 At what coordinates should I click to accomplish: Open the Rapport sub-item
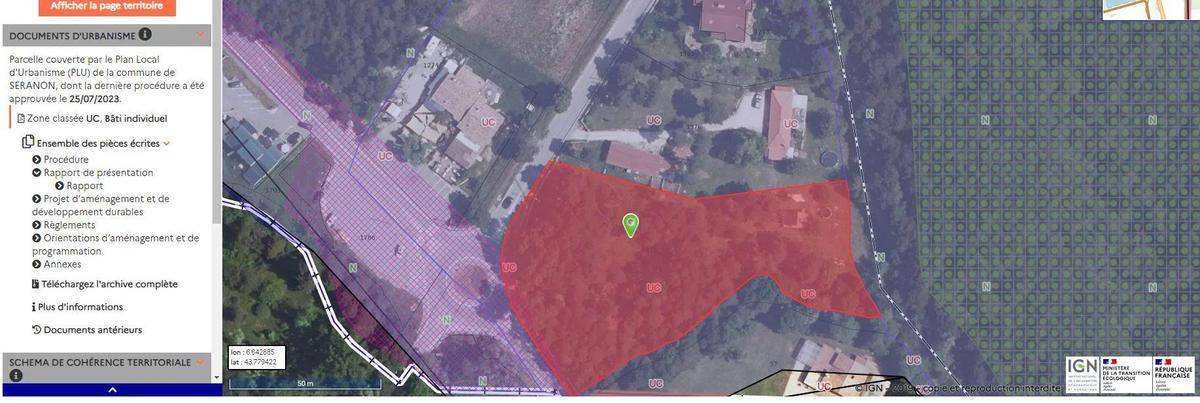coord(84,185)
